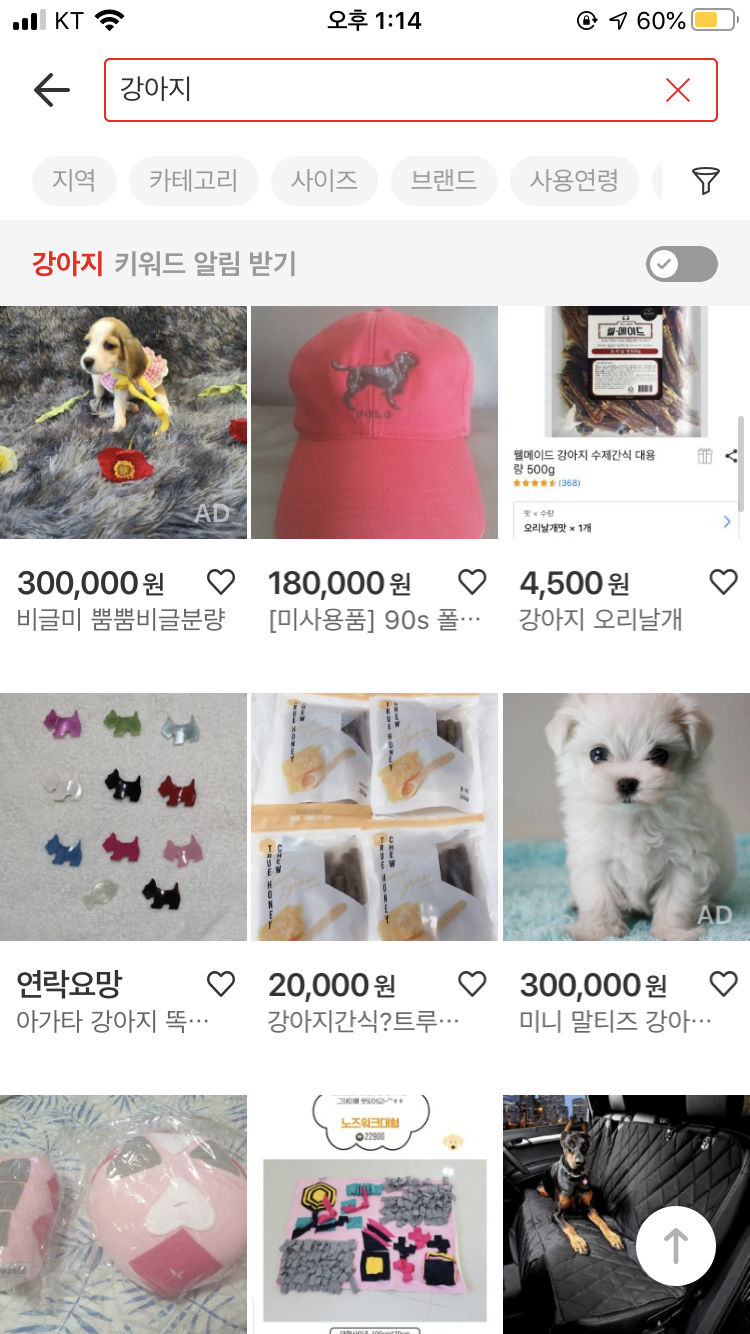Open the funnel filter icon

point(705,181)
